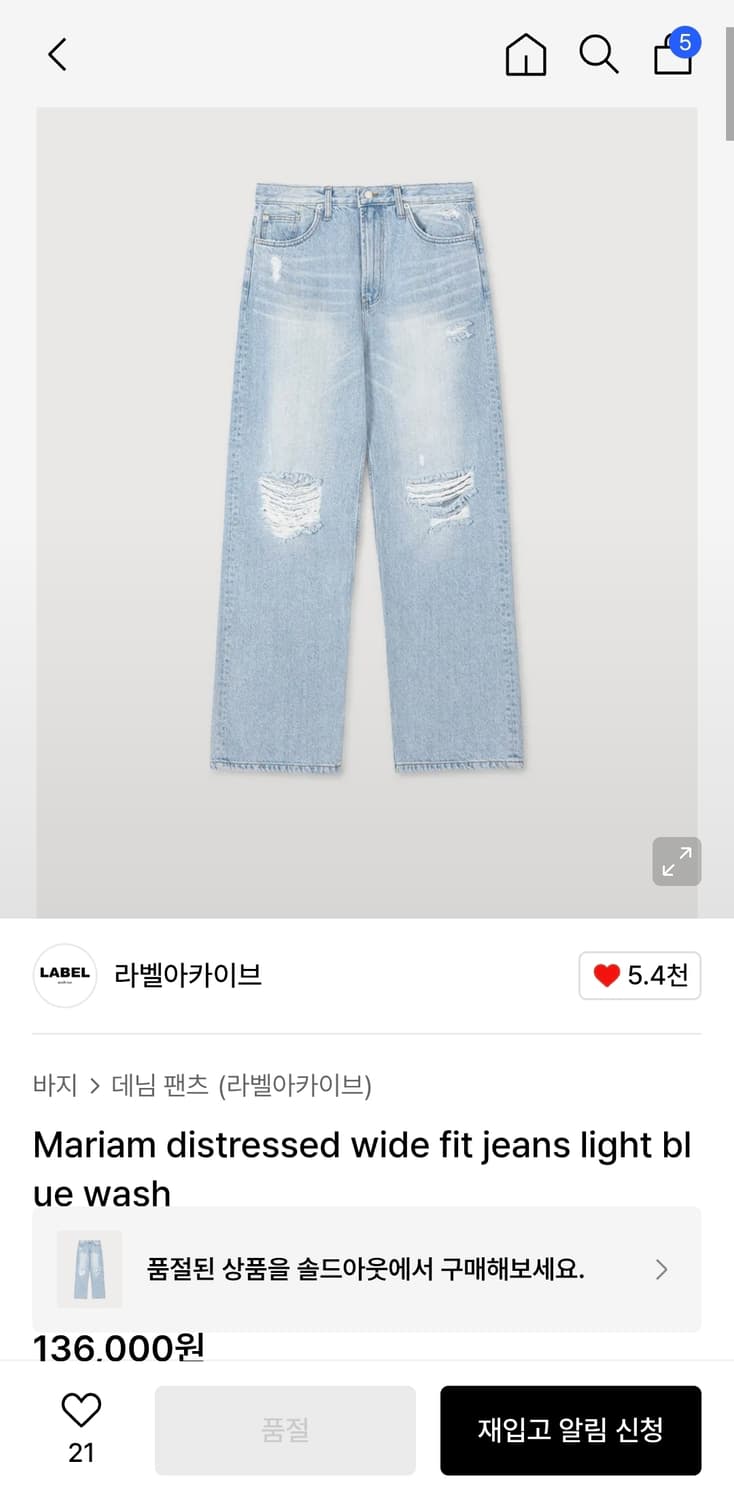Open the 데님 팬츠 category
The width and height of the screenshot is (734, 1500).
[158, 1083]
